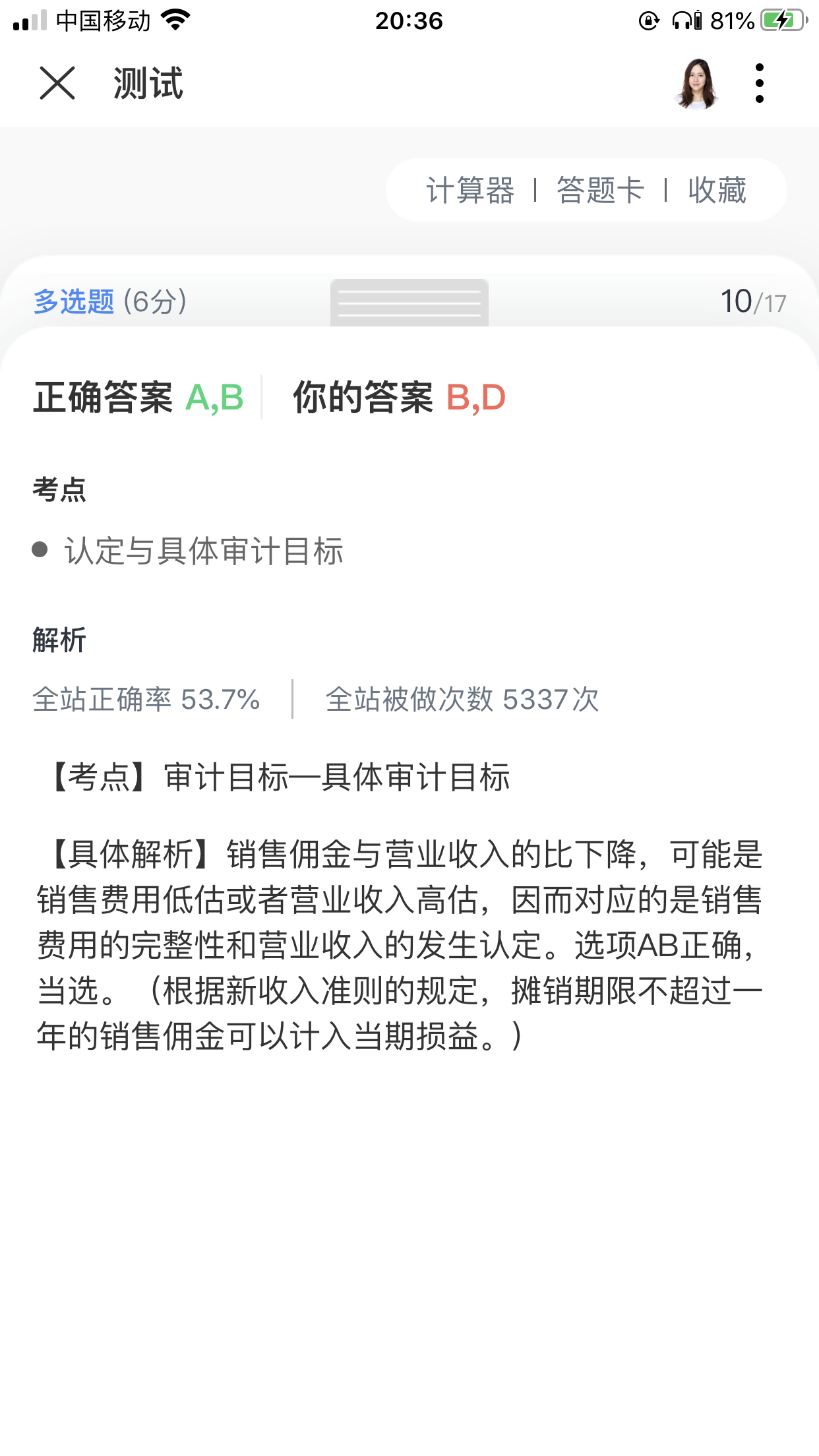Viewport: 819px width, 1456px height.
Task: Open the 计算器 calculator
Action: [470, 191]
